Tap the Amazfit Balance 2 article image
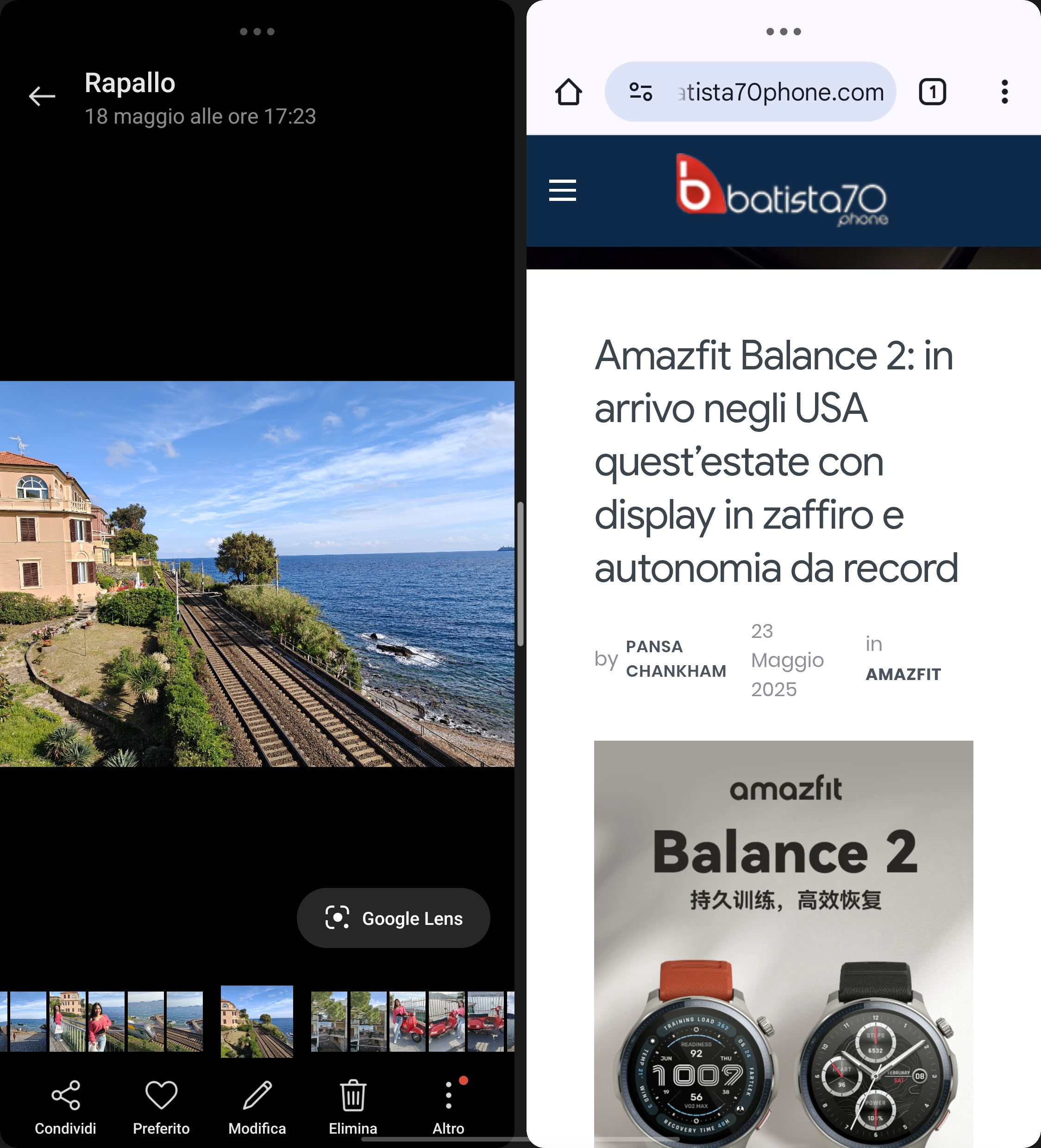 [784, 940]
